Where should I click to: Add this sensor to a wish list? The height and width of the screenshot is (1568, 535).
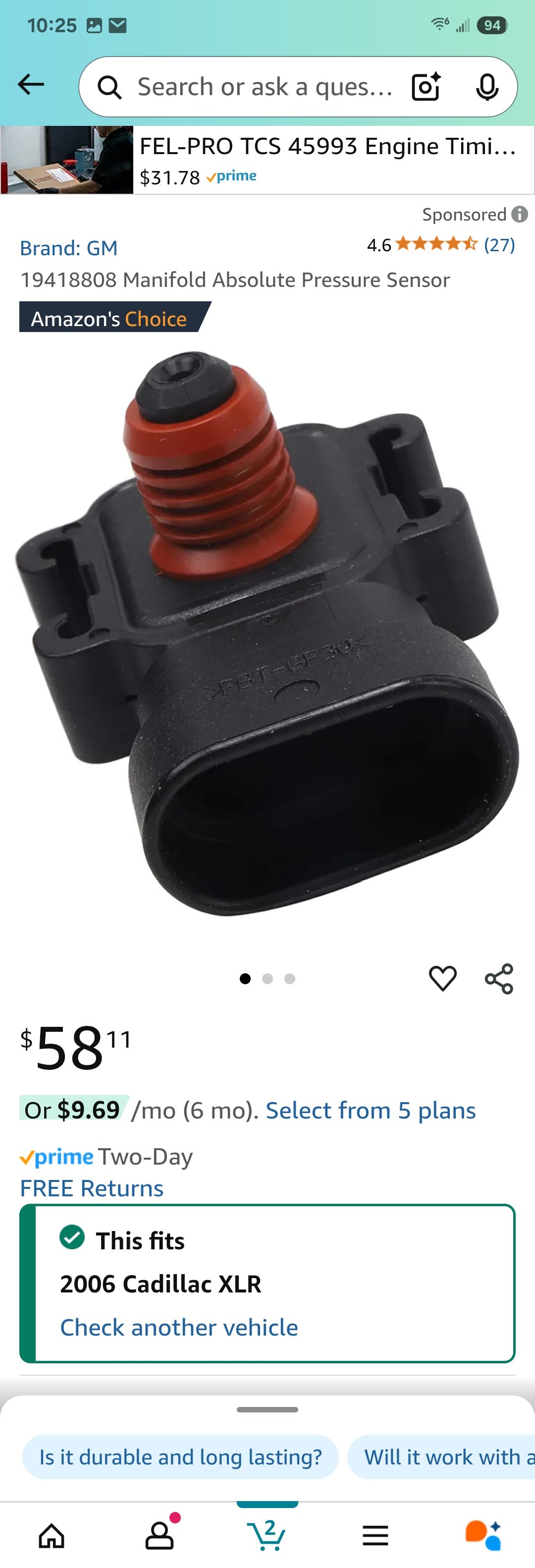tap(442, 979)
